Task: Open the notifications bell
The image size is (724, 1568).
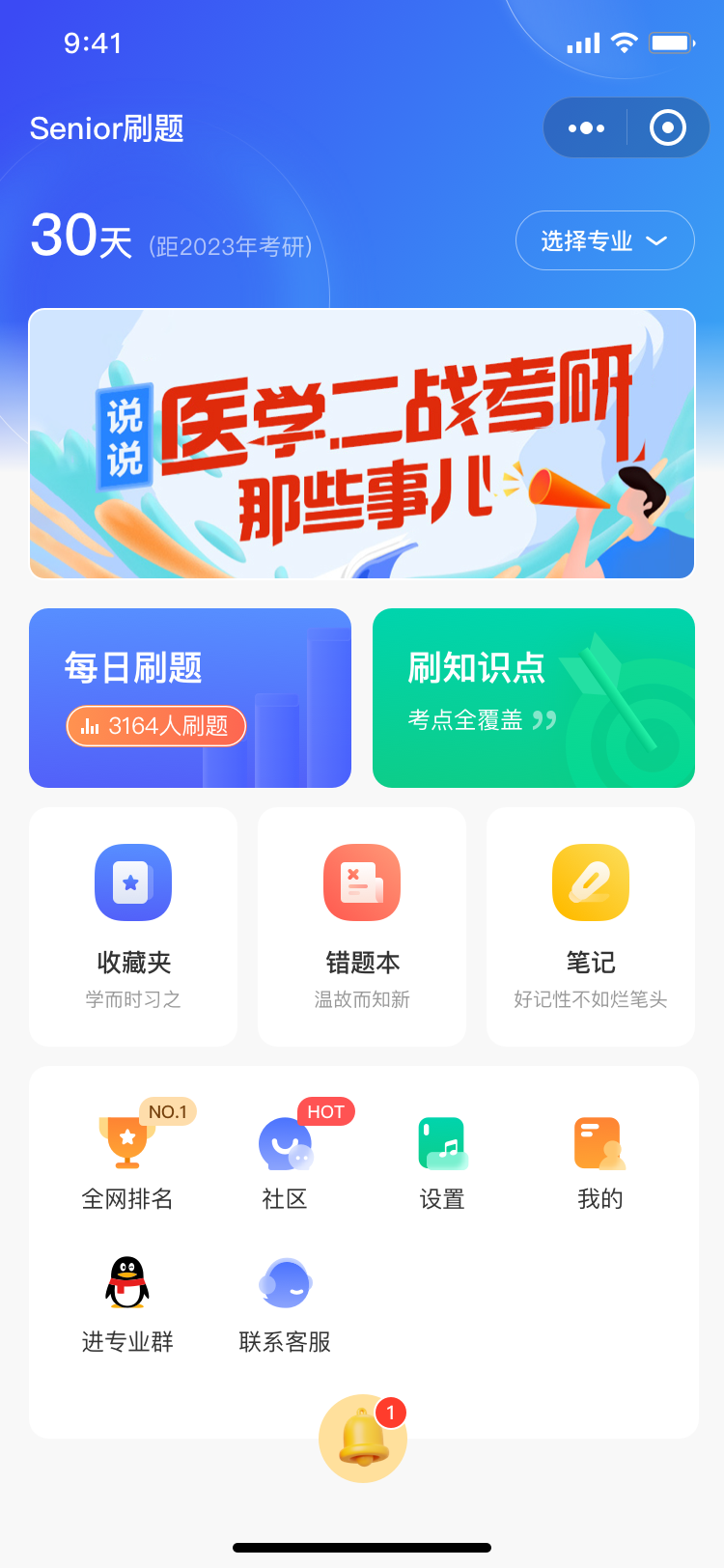Action: click(x=363, y=1438)
